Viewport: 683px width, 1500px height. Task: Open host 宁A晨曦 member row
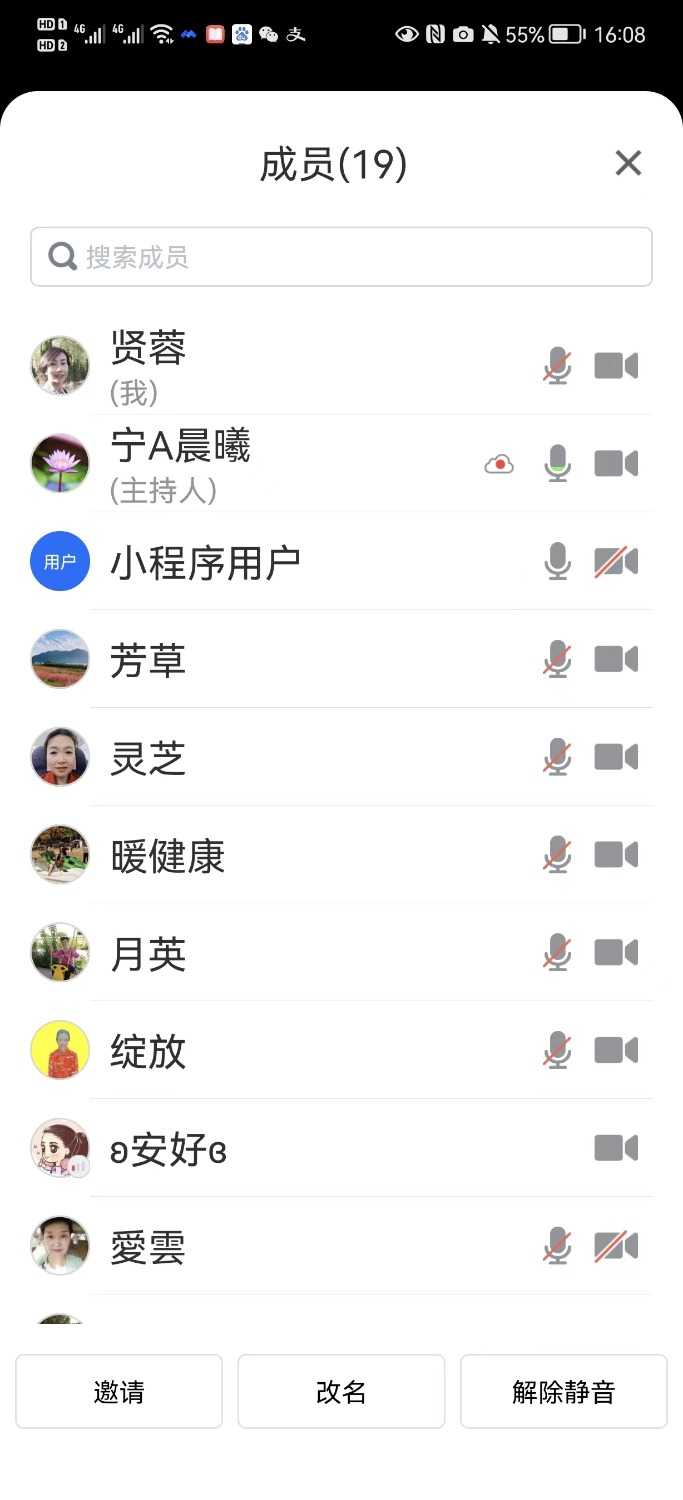click(300, 464)
